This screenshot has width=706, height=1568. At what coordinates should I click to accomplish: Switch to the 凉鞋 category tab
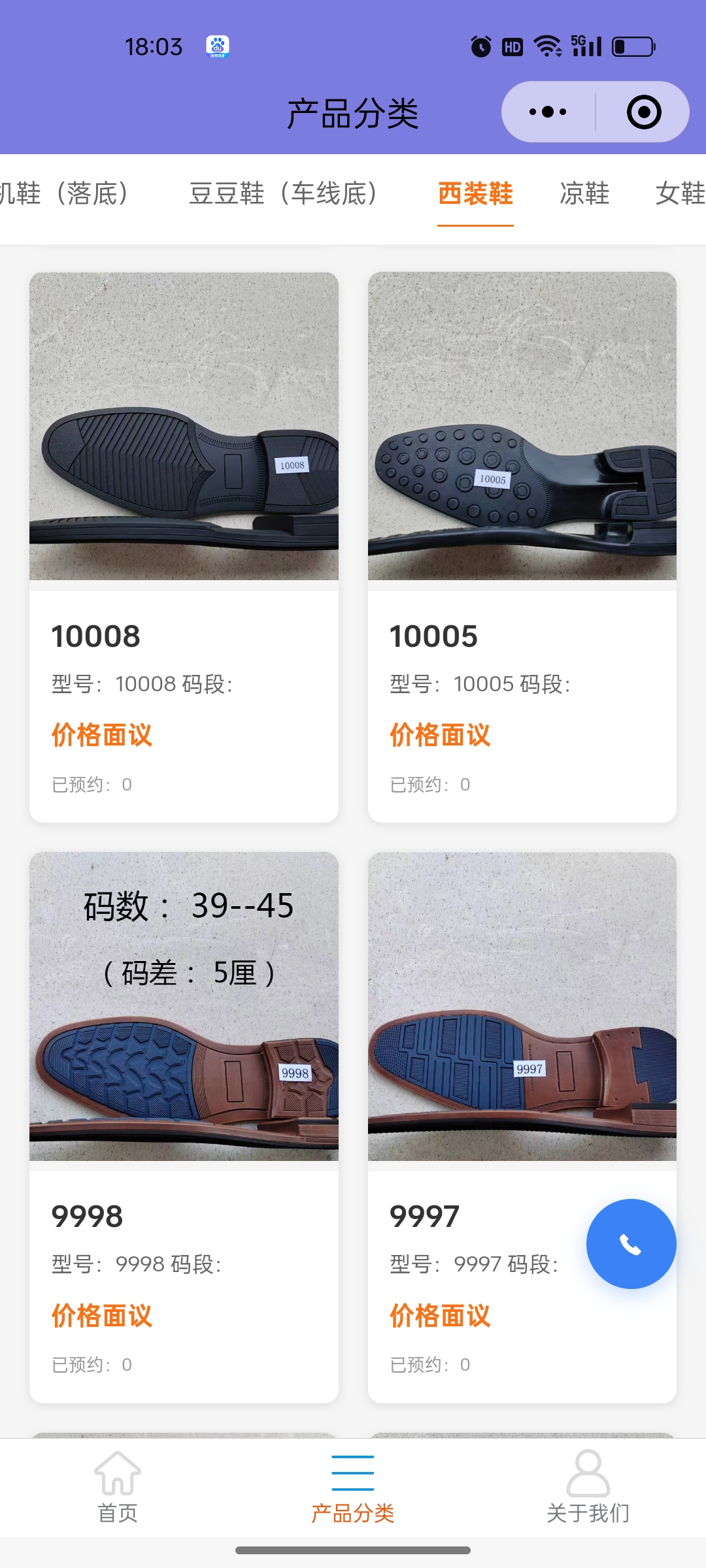[584, 194]
